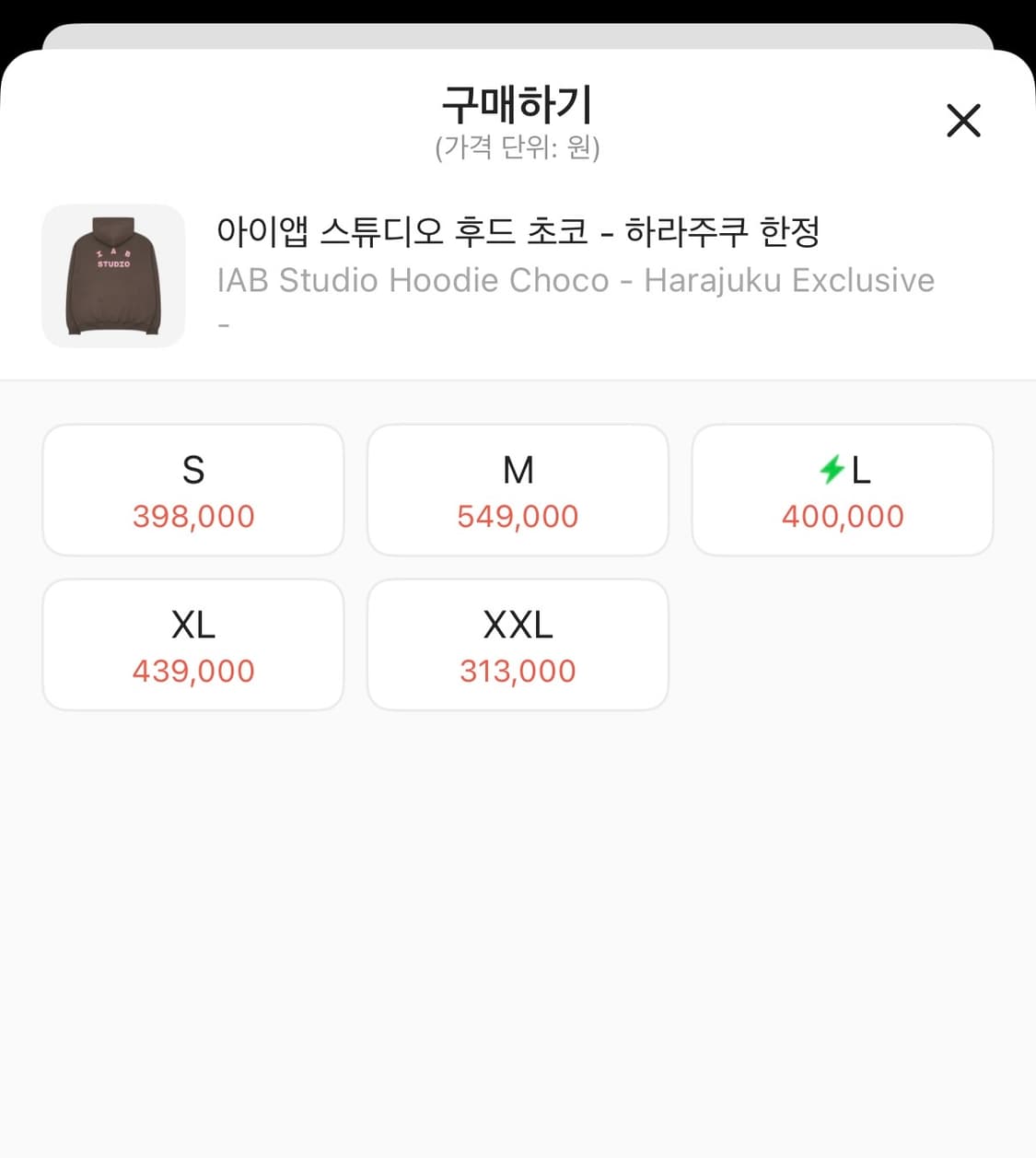Click the 구매하기 sheet header
This screenshot has height=1158, width=1036.
[518, 104]
